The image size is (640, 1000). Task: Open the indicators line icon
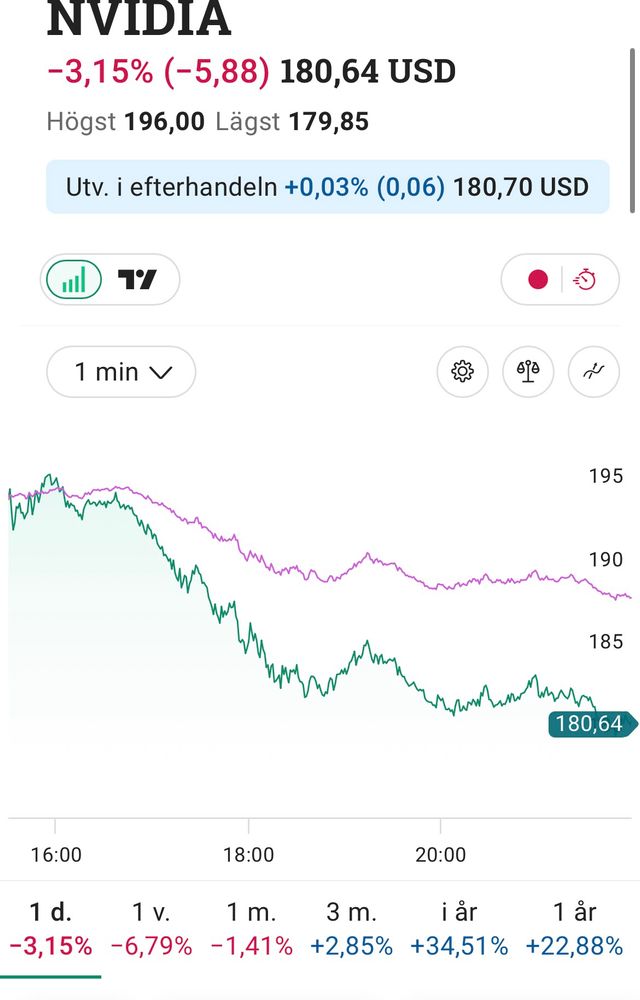[594, 372]
